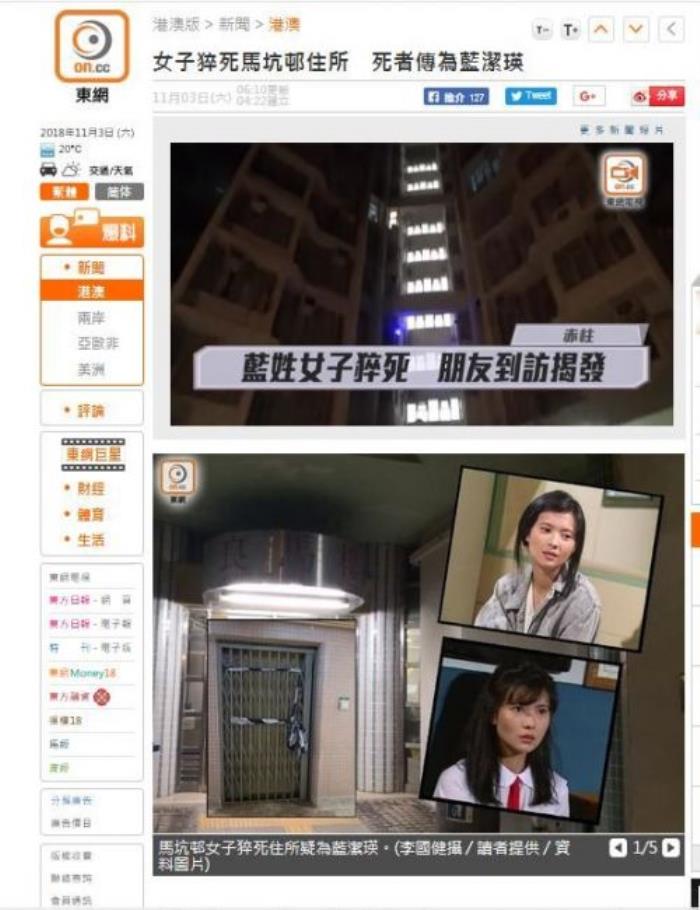Select 美洲 news category

(x=91, y=370)
